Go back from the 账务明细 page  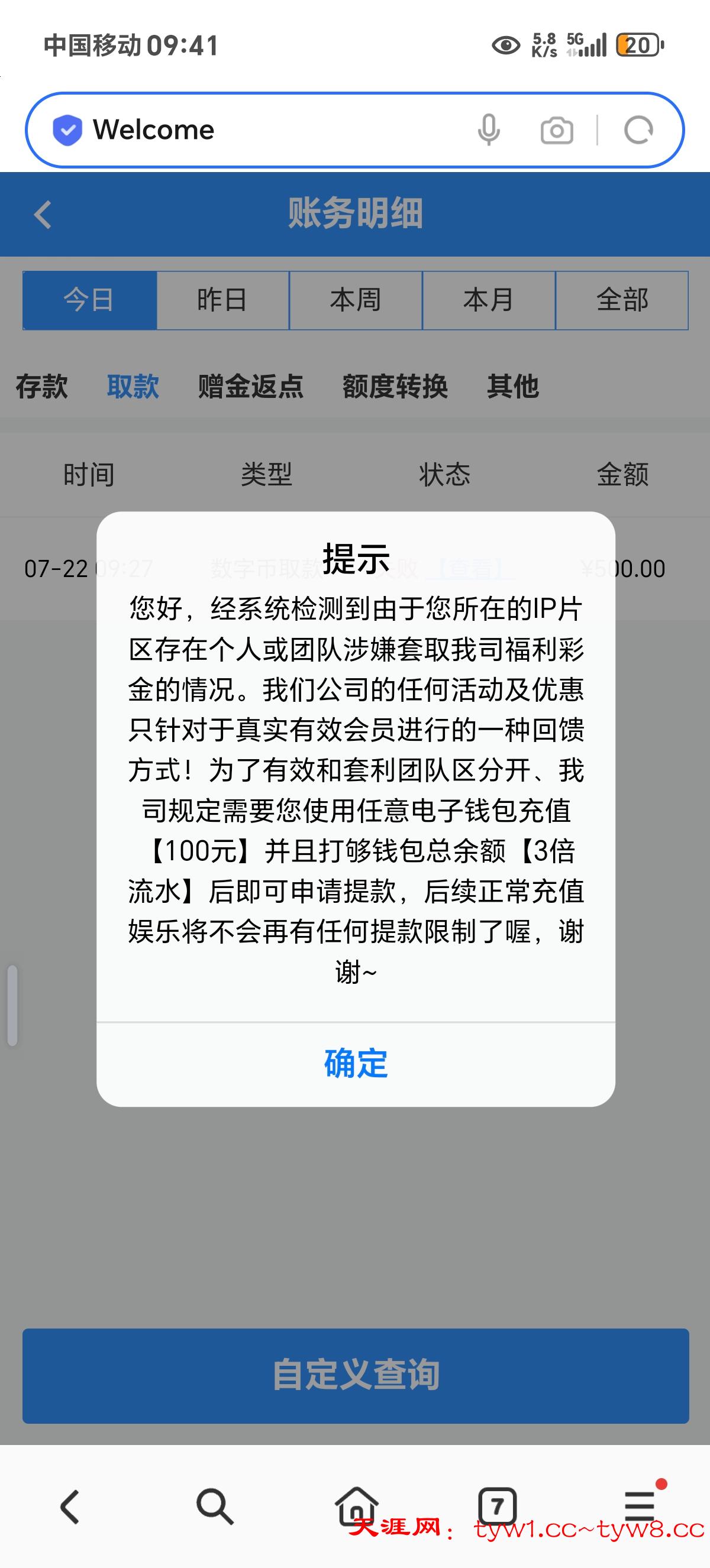43,214
